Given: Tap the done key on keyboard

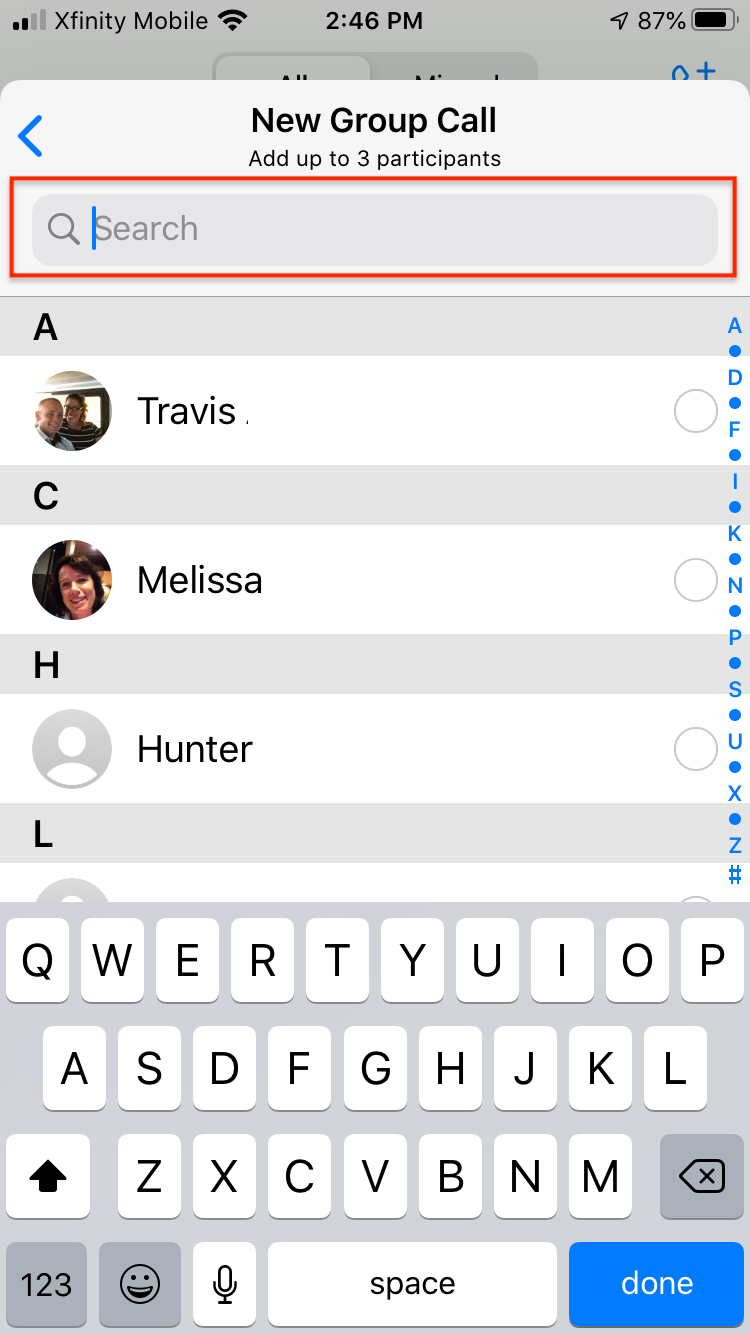Looking at the screenshot, I should click(x=656, y=1283).
